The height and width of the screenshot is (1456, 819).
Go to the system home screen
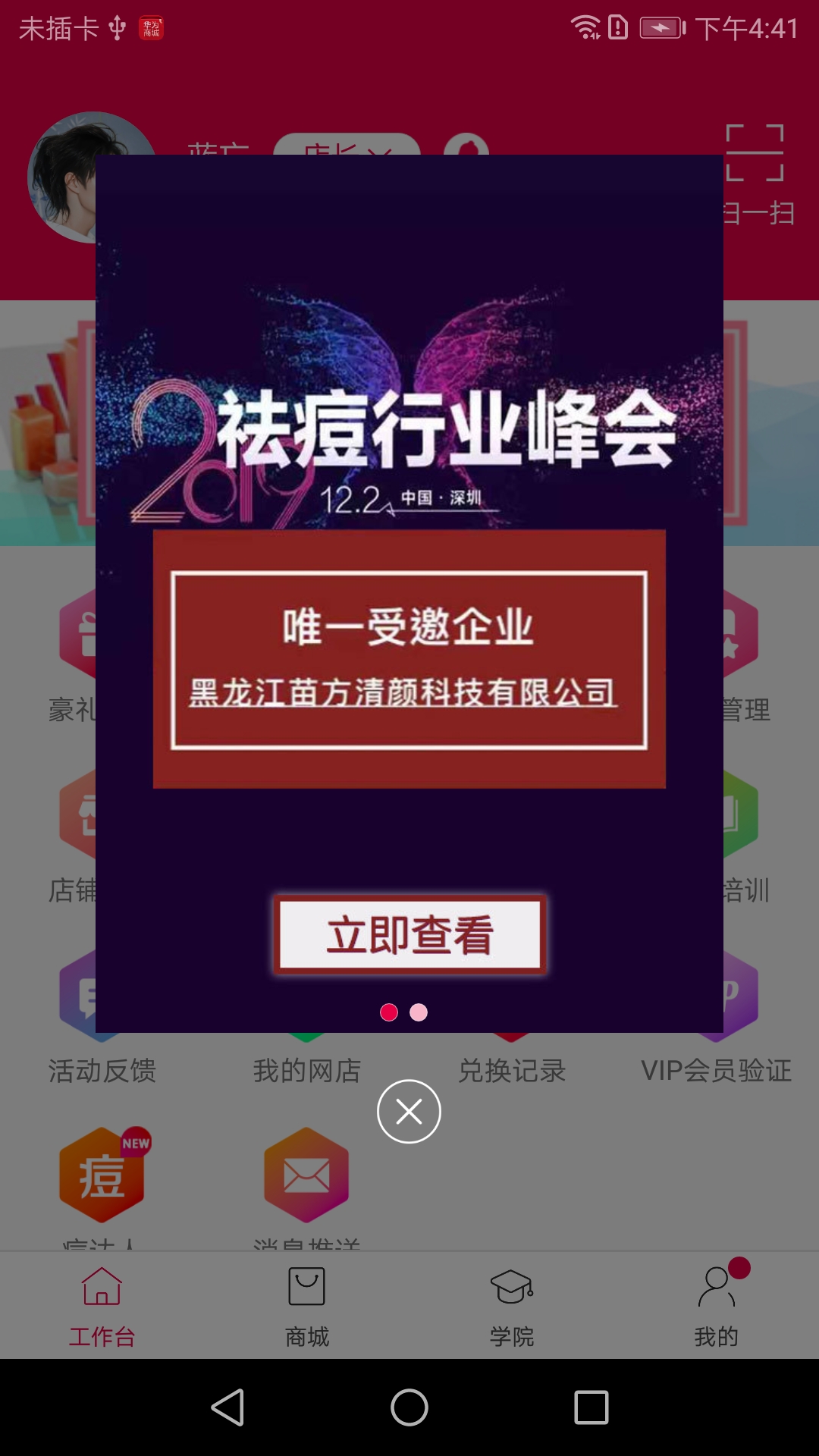tap(409, 1407)
